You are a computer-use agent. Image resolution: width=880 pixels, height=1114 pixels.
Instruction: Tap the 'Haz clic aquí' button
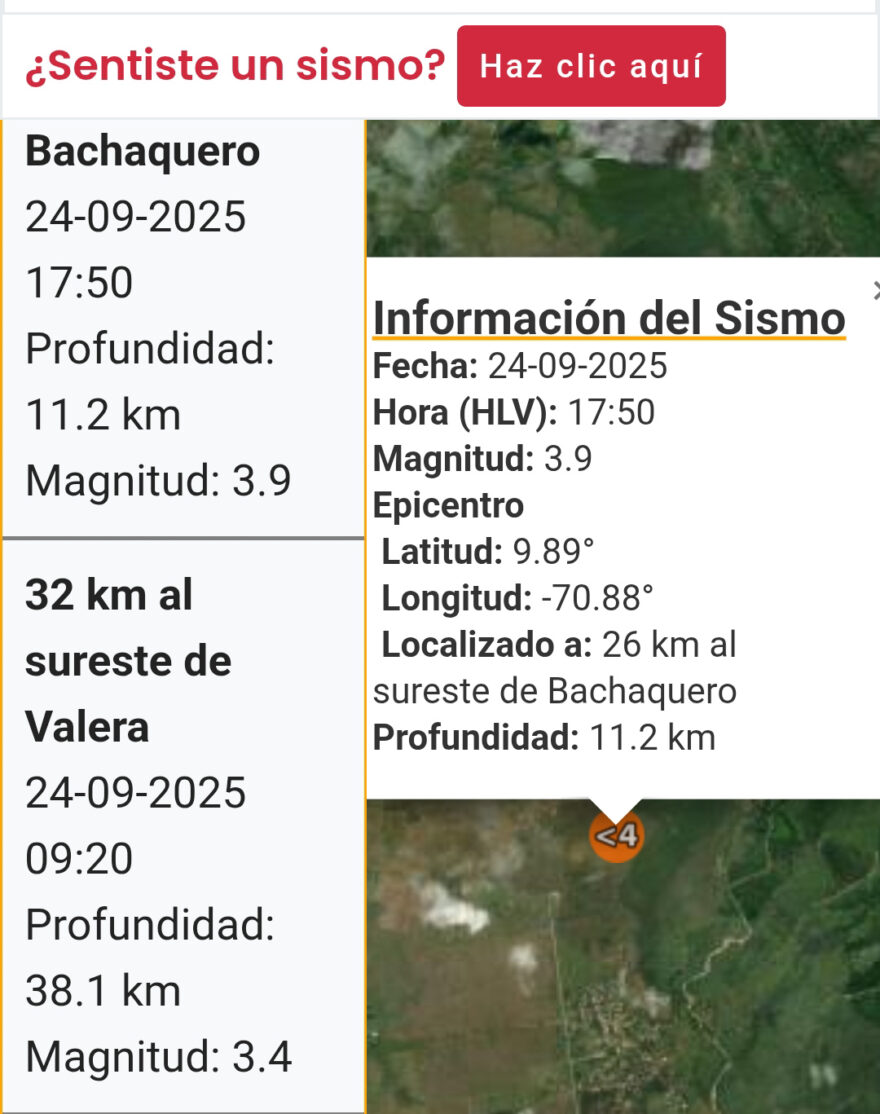[591, 66]
